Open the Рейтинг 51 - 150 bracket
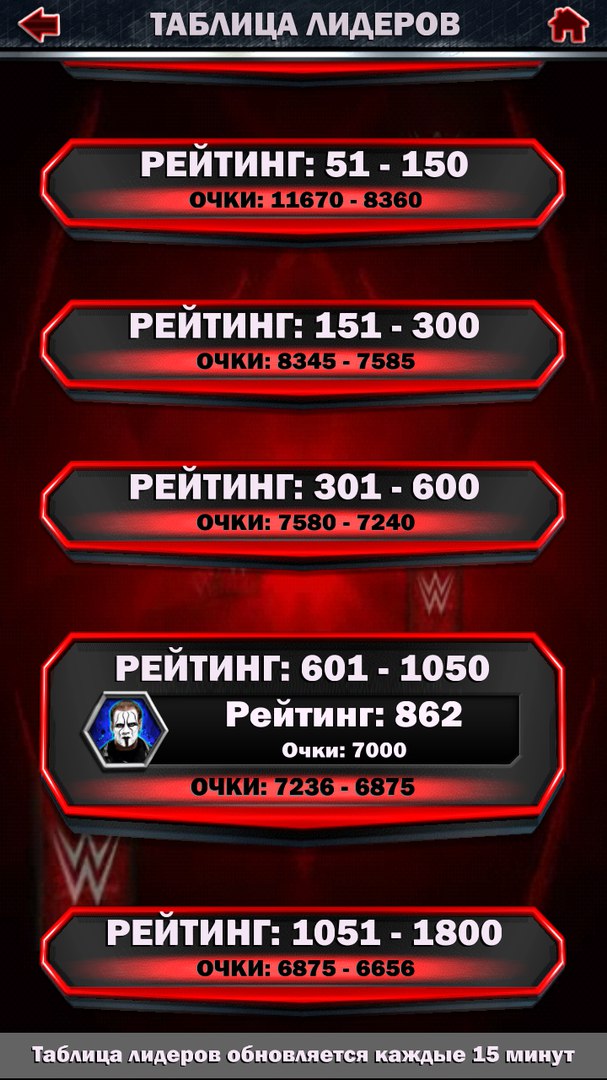The image size is (607, 1080). click(x=303, y=183)
